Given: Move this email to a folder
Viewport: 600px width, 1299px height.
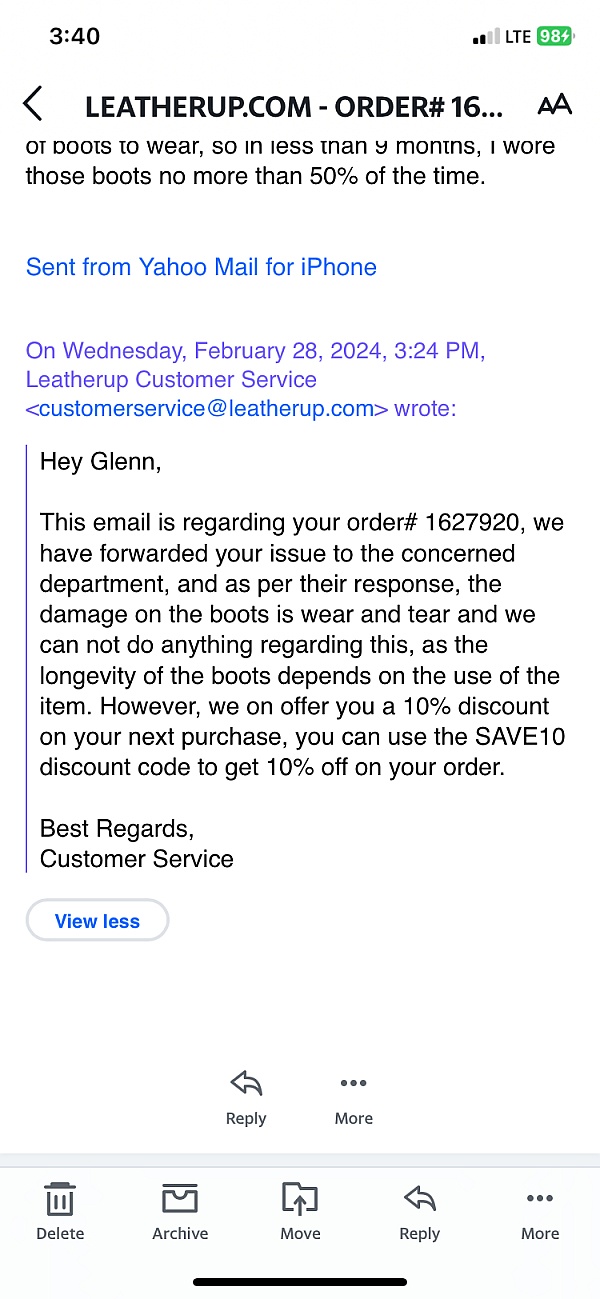Looking at the screenshot, I should (300, 1211).
